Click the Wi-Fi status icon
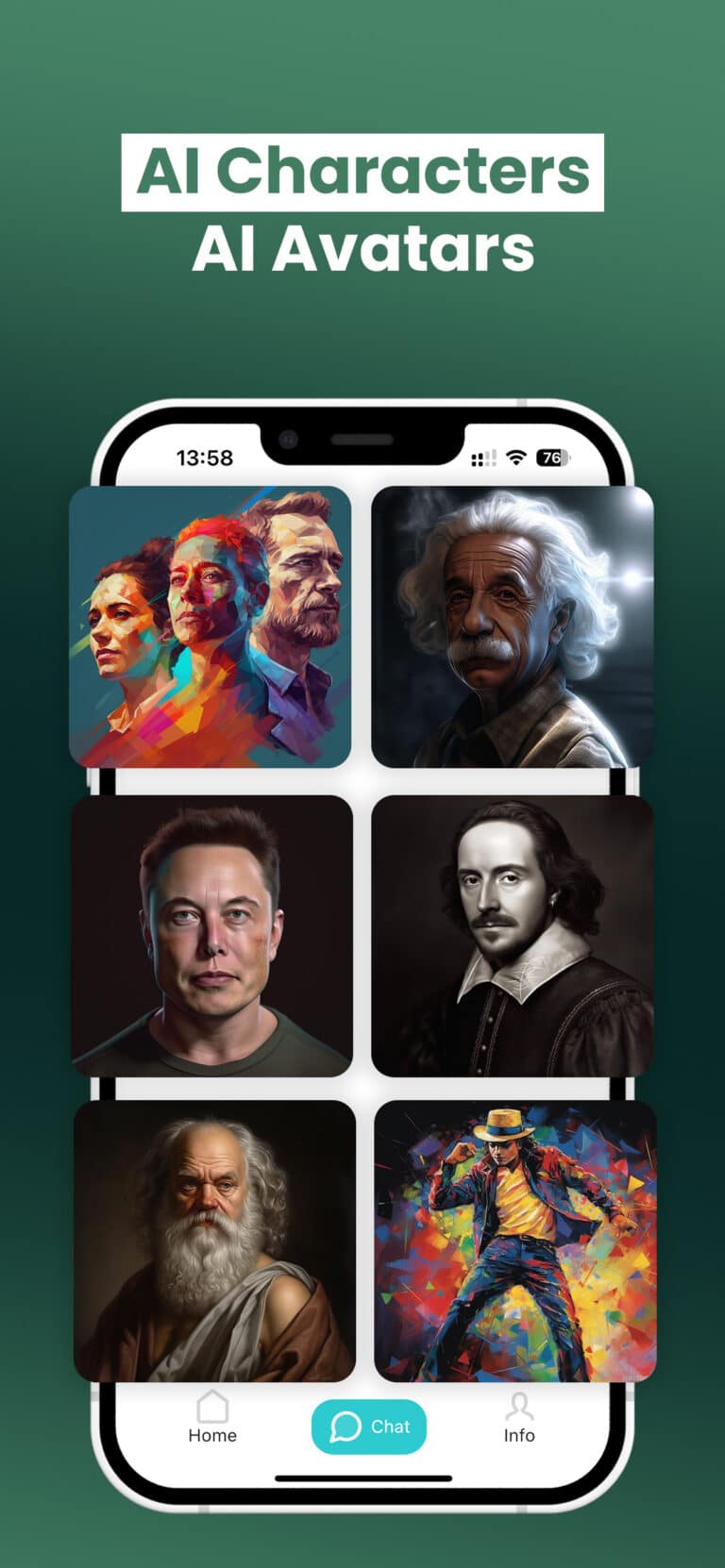This screenshot has width=725, height=1568. [x=514, y=459]
